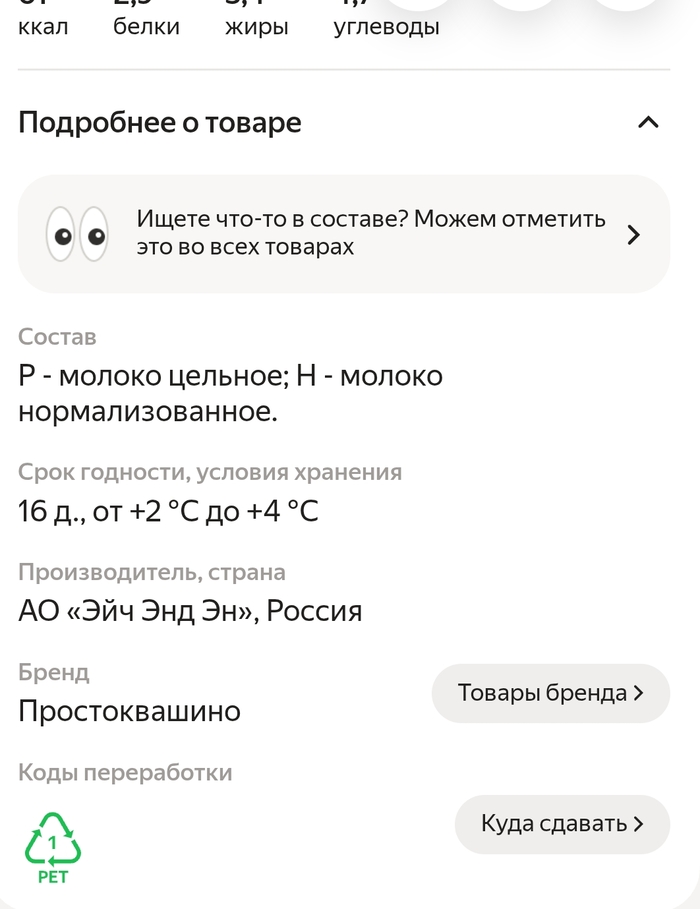Screen dimensions: 700x909
Task: Collapse the «Подробнее о товаре» section
Action: pos(648,123)
